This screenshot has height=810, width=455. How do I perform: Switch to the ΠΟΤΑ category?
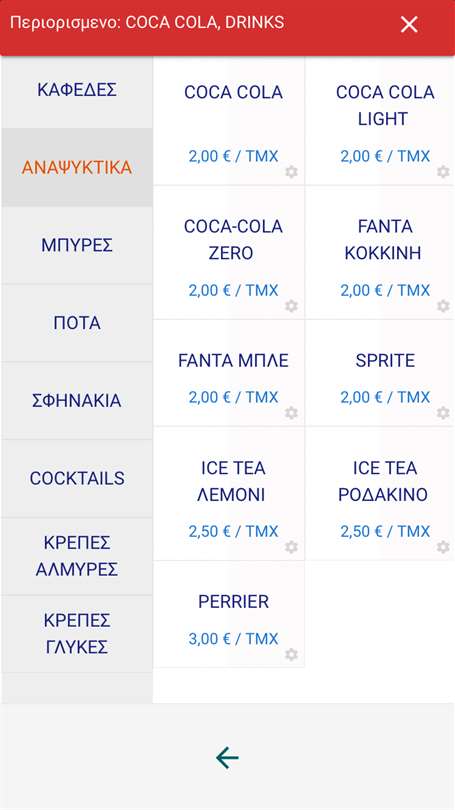click(77, 323)
